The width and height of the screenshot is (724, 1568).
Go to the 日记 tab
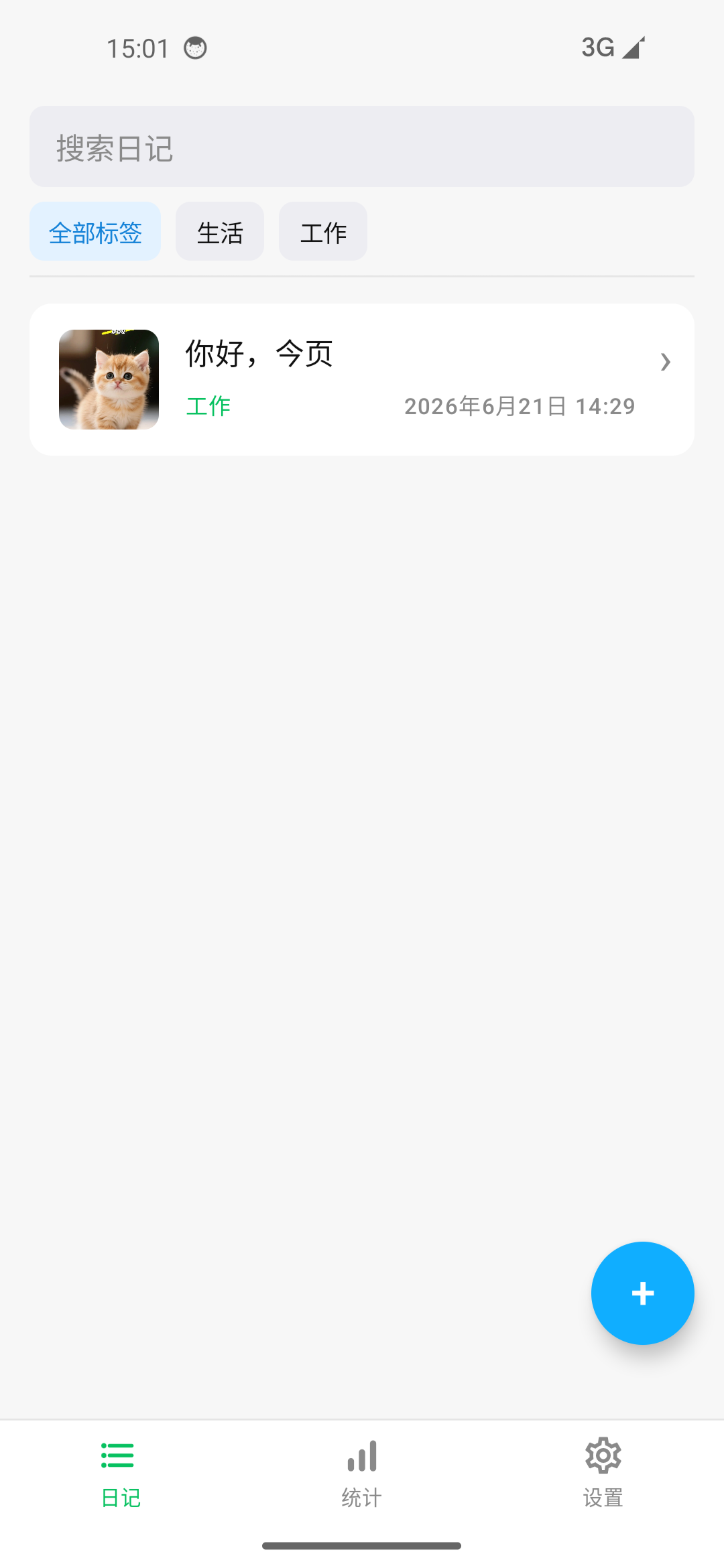tap(121, 1473)
